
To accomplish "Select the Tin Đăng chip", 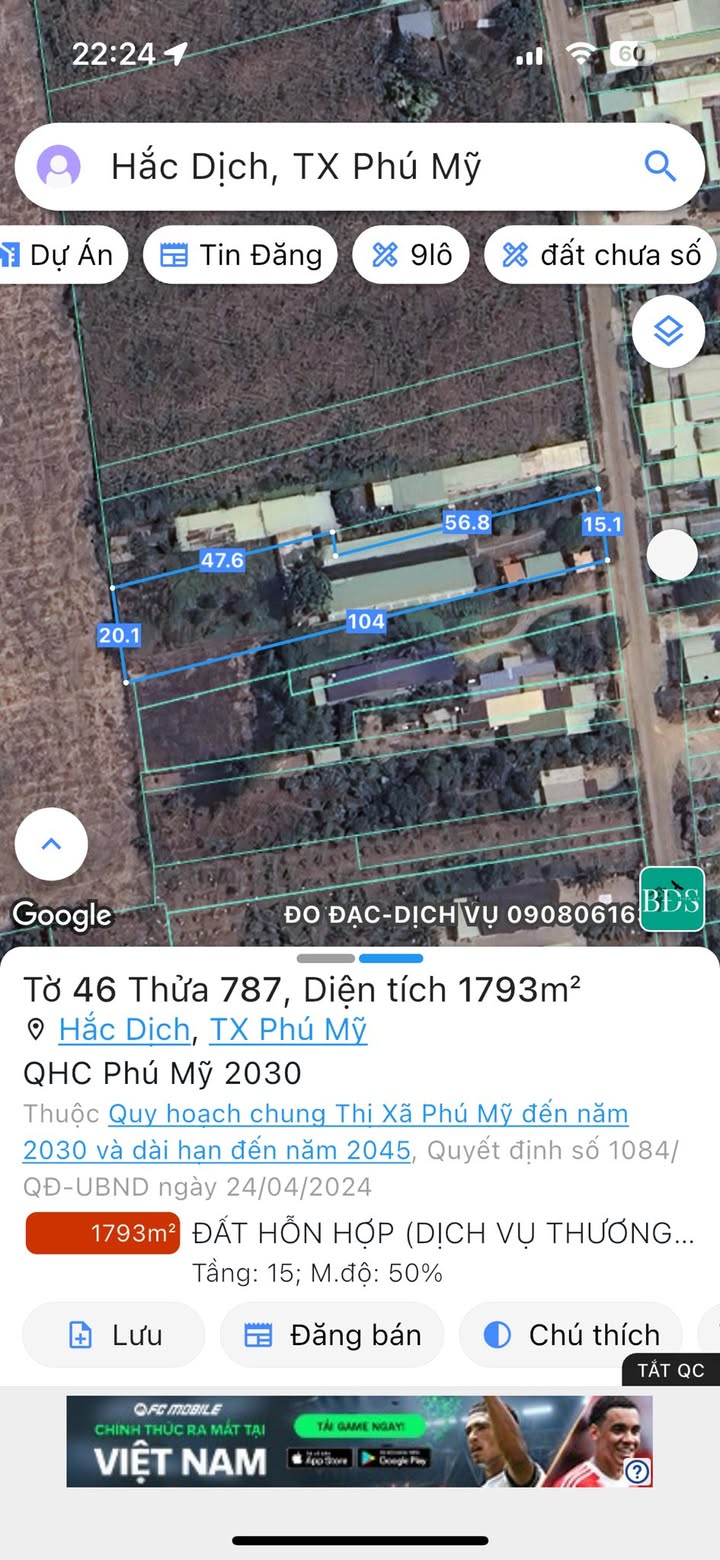I will (241, 255).
